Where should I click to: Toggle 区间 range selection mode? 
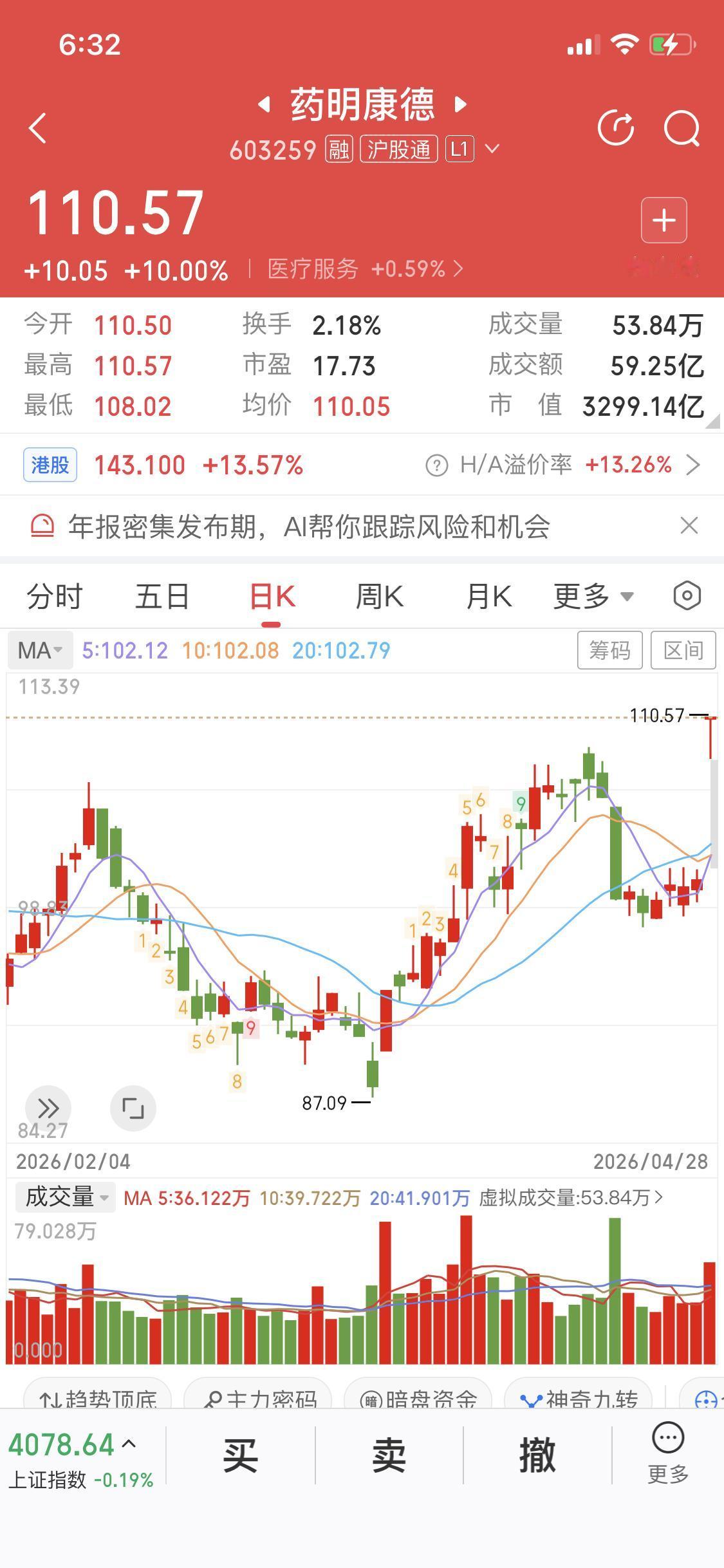(683, 650)
